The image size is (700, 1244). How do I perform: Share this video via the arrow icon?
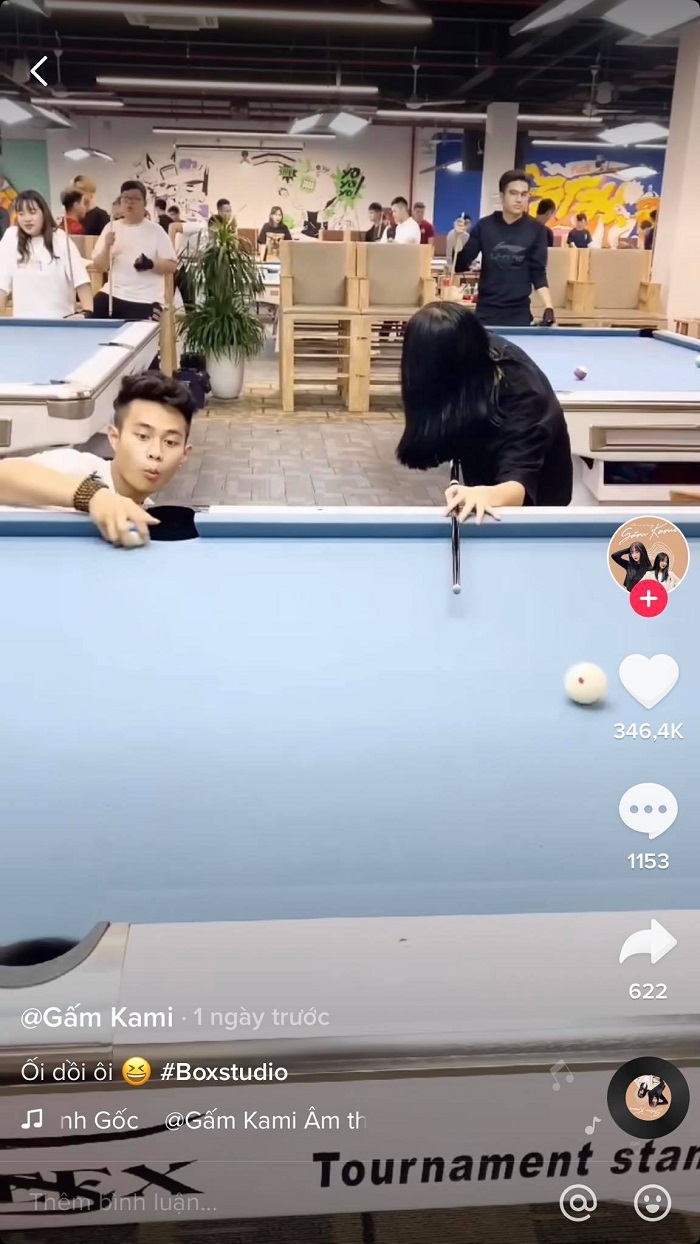pyautogui.click(x=648, y=943)
